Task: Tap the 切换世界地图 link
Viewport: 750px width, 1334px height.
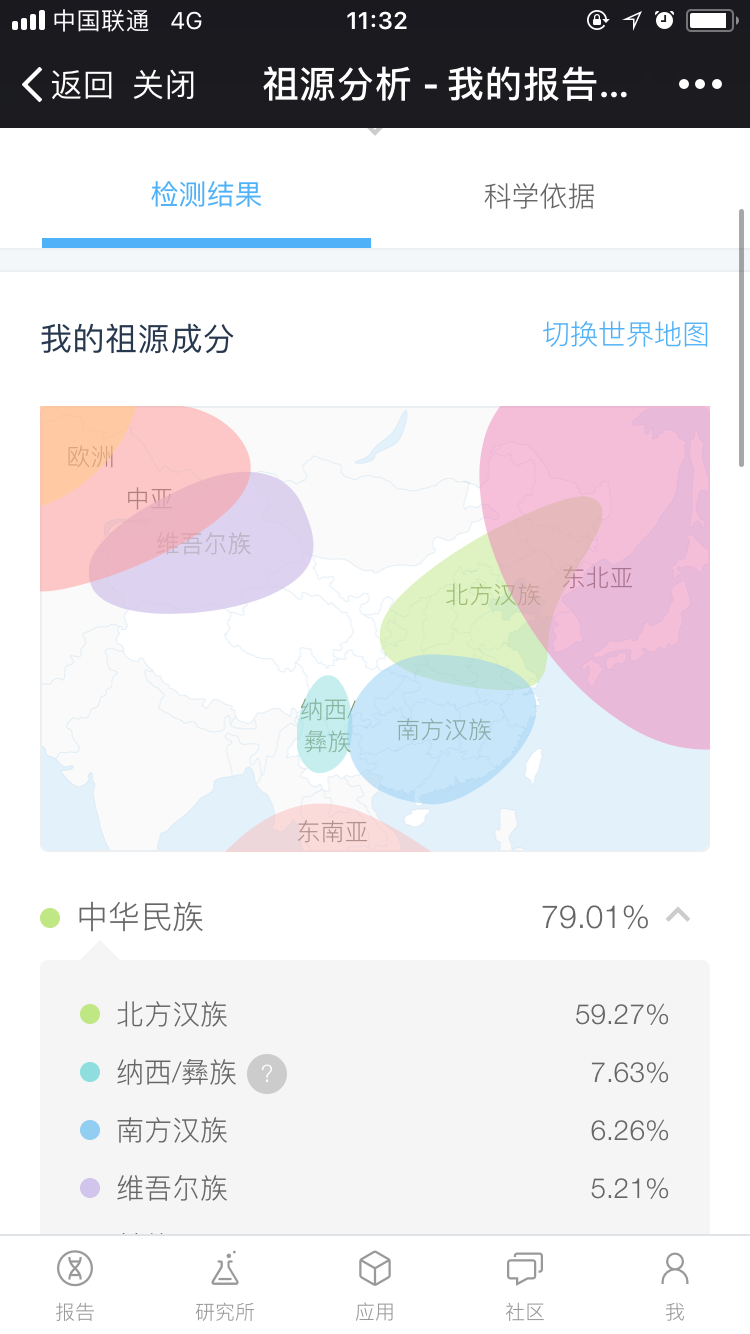Action: [626, 334]
